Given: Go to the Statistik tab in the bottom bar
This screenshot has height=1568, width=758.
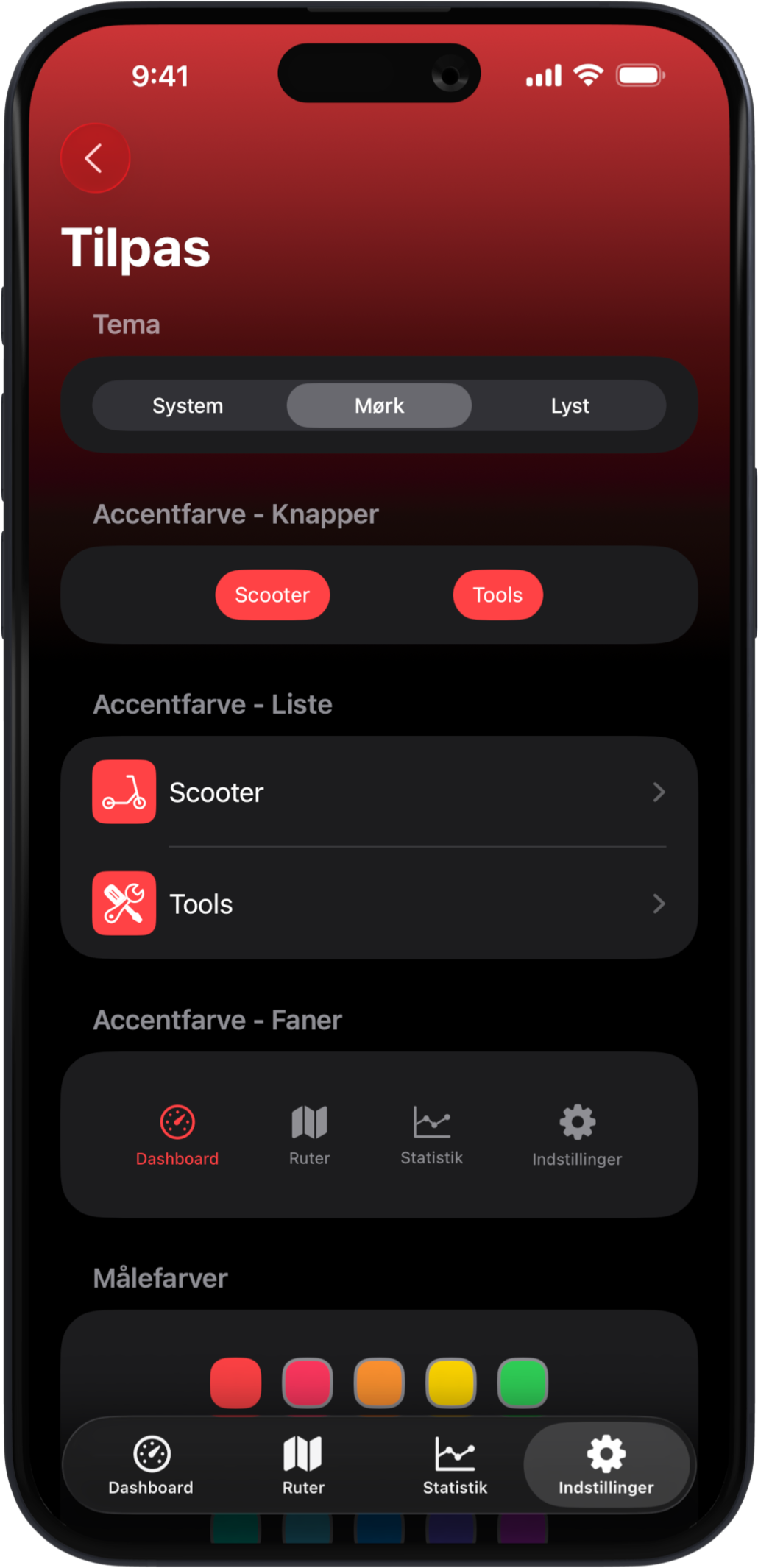Looking at the screenshot, I should pyautogui.click(x=455, y=1465).
